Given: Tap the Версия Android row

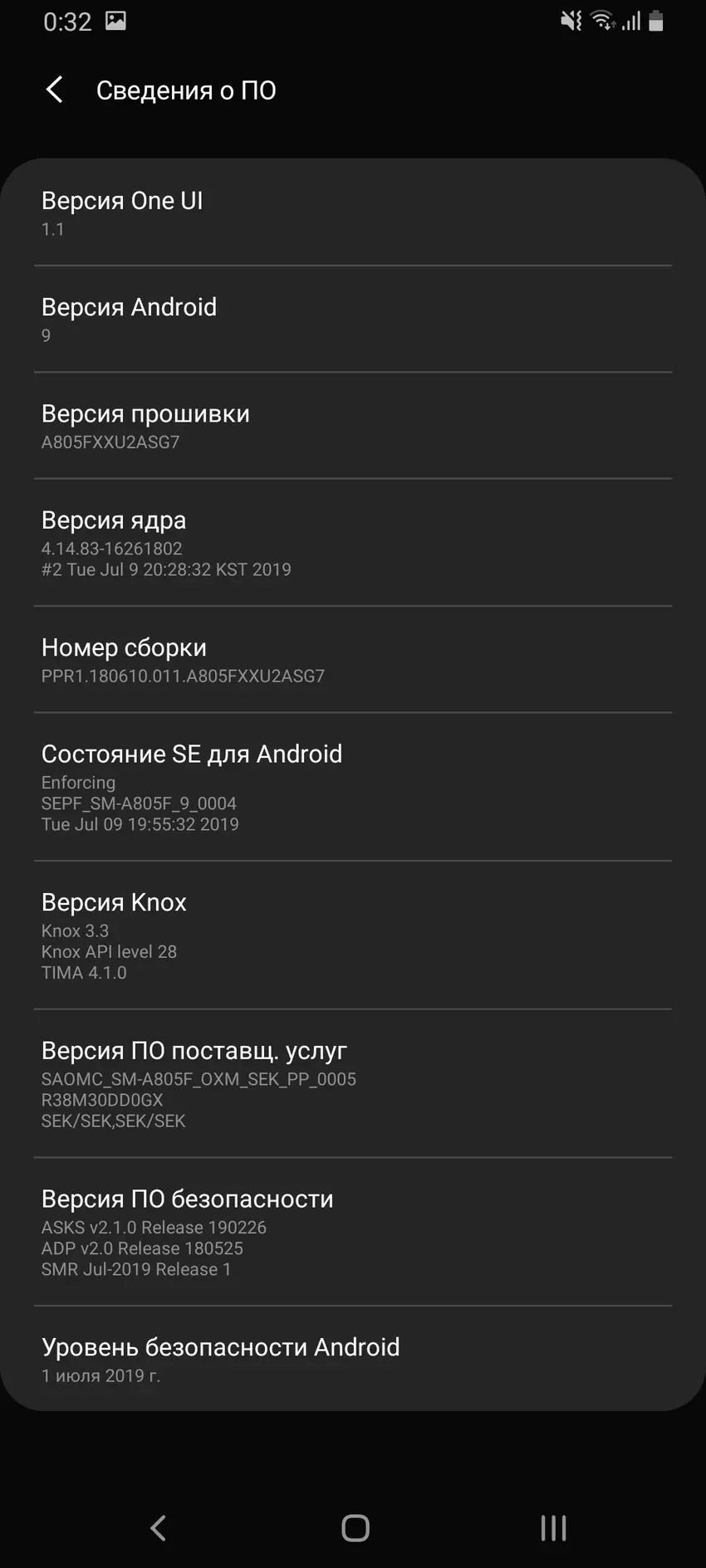Looking at the screenshot, I should tap(352, 320).
